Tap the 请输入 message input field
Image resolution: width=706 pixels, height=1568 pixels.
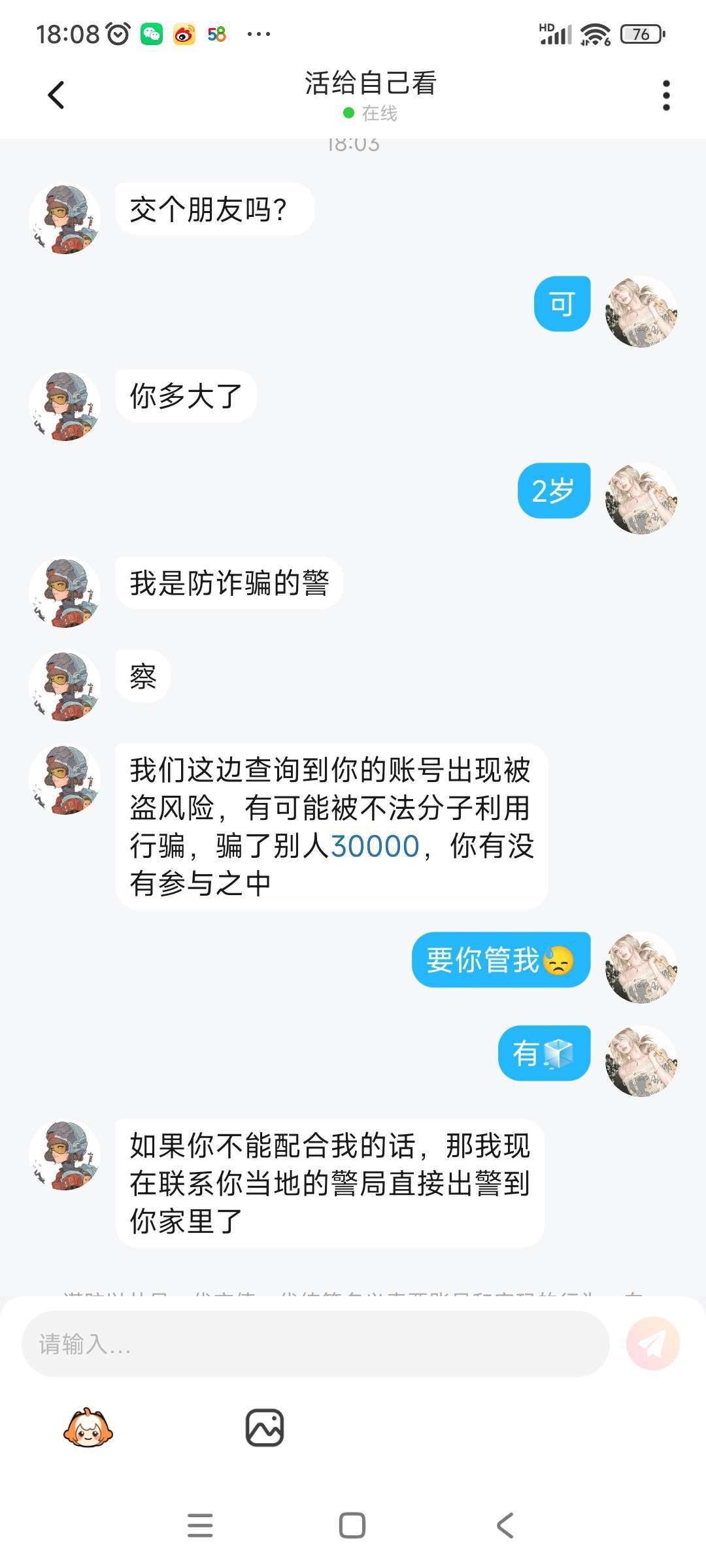[x=315, y=1345]
